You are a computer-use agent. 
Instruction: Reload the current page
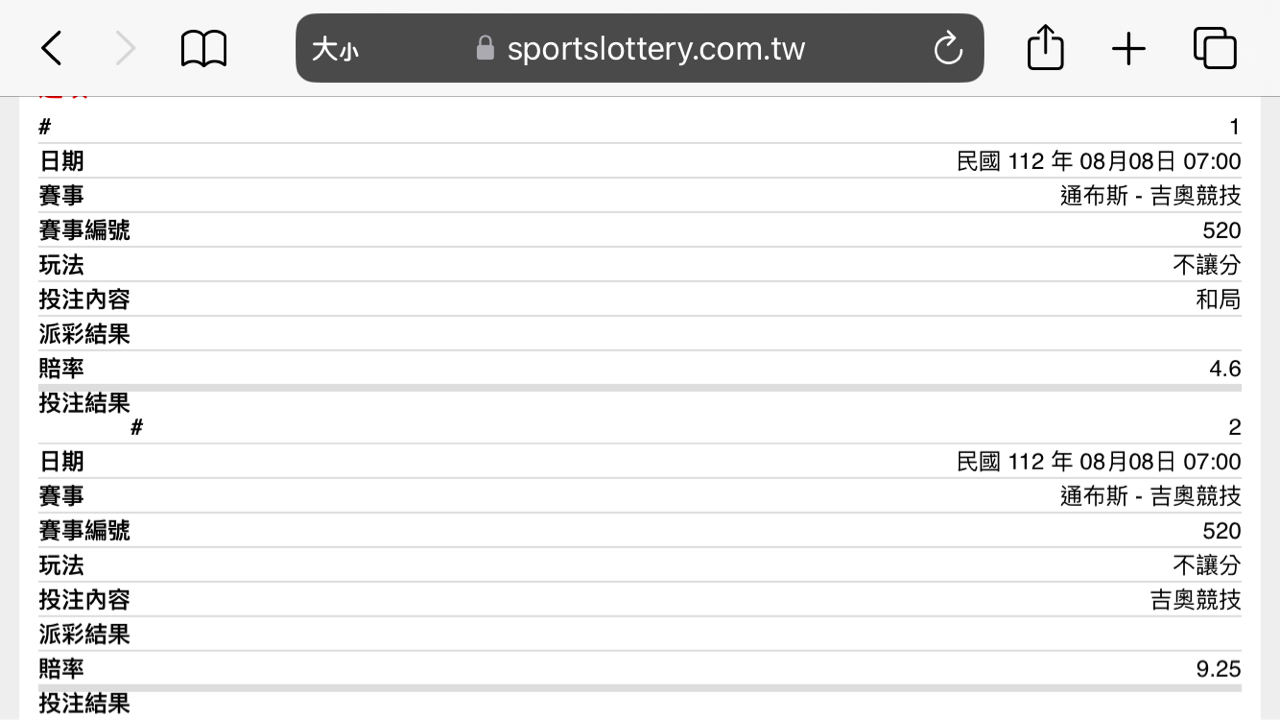point(947,49)
